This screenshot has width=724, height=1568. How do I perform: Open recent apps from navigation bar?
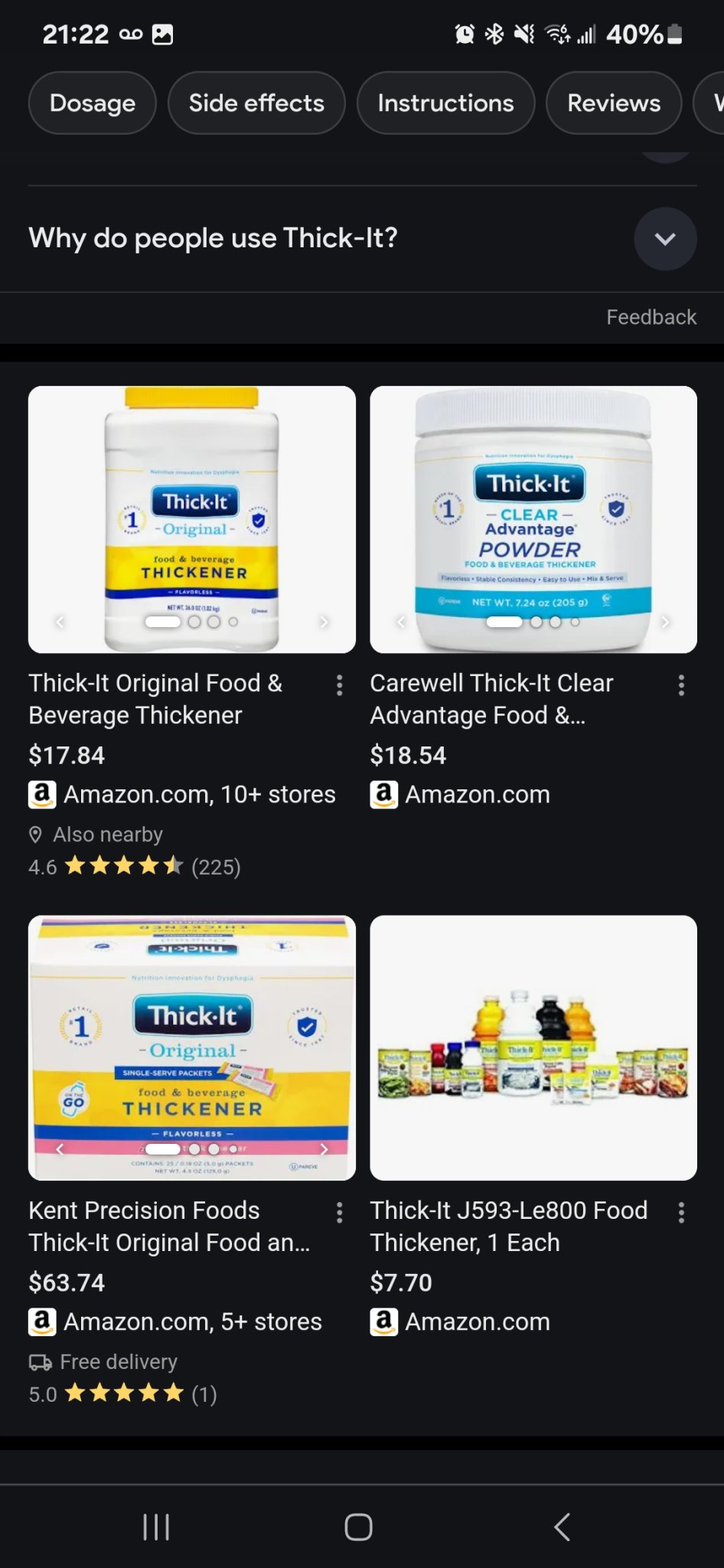[x=156, y=1527]
